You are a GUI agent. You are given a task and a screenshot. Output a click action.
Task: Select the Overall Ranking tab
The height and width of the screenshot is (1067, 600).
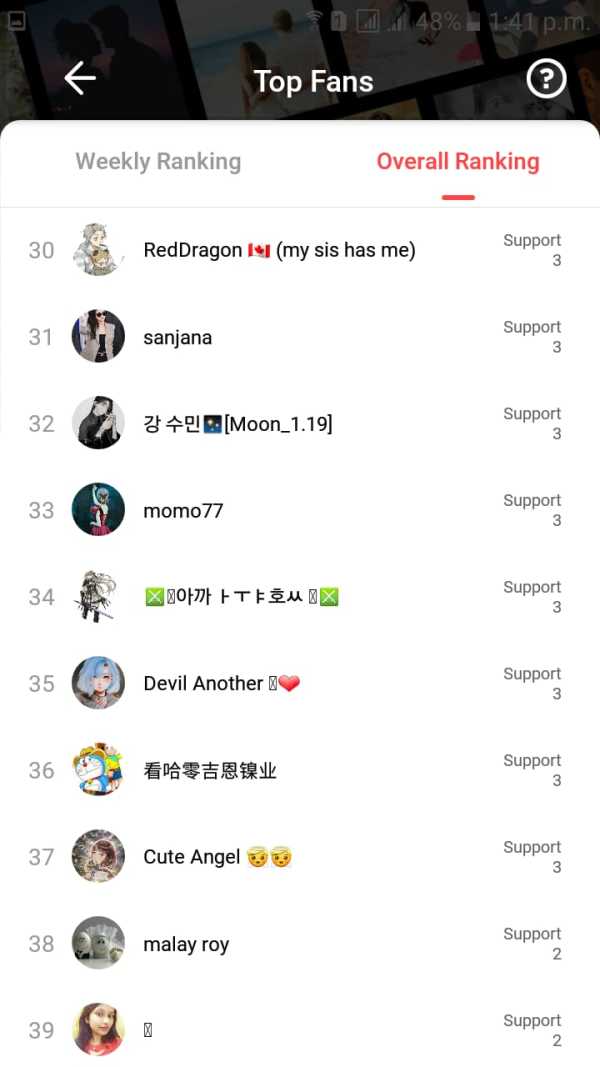click(x=457, y=162)
